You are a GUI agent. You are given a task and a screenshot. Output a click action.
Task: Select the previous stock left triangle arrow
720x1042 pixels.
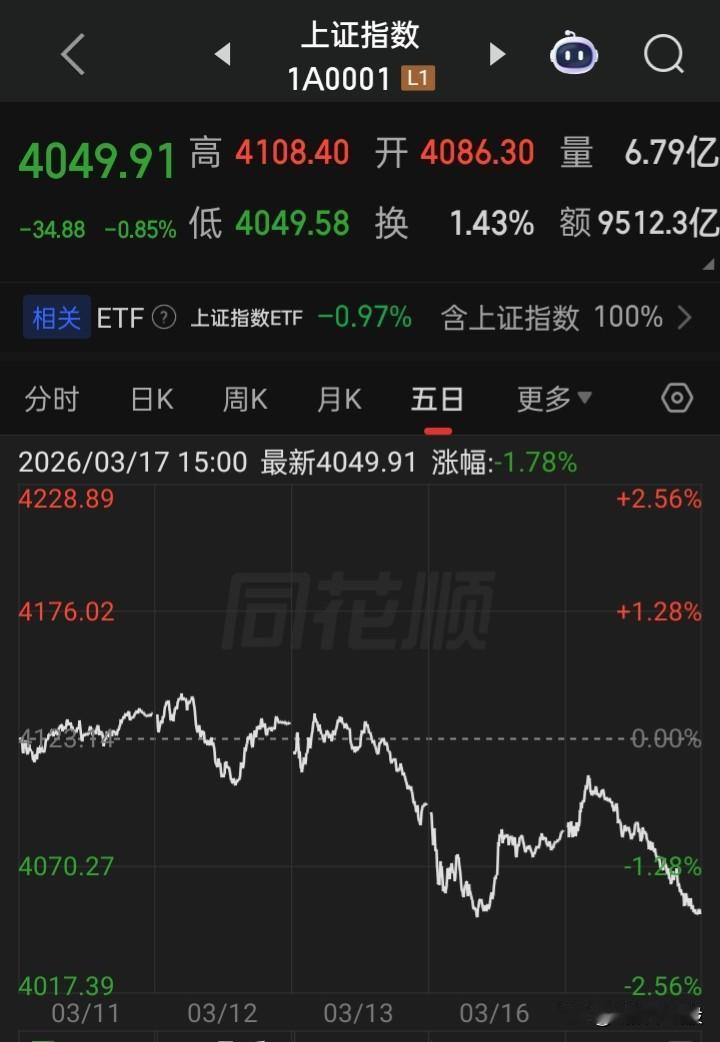[x=222, y=55]
